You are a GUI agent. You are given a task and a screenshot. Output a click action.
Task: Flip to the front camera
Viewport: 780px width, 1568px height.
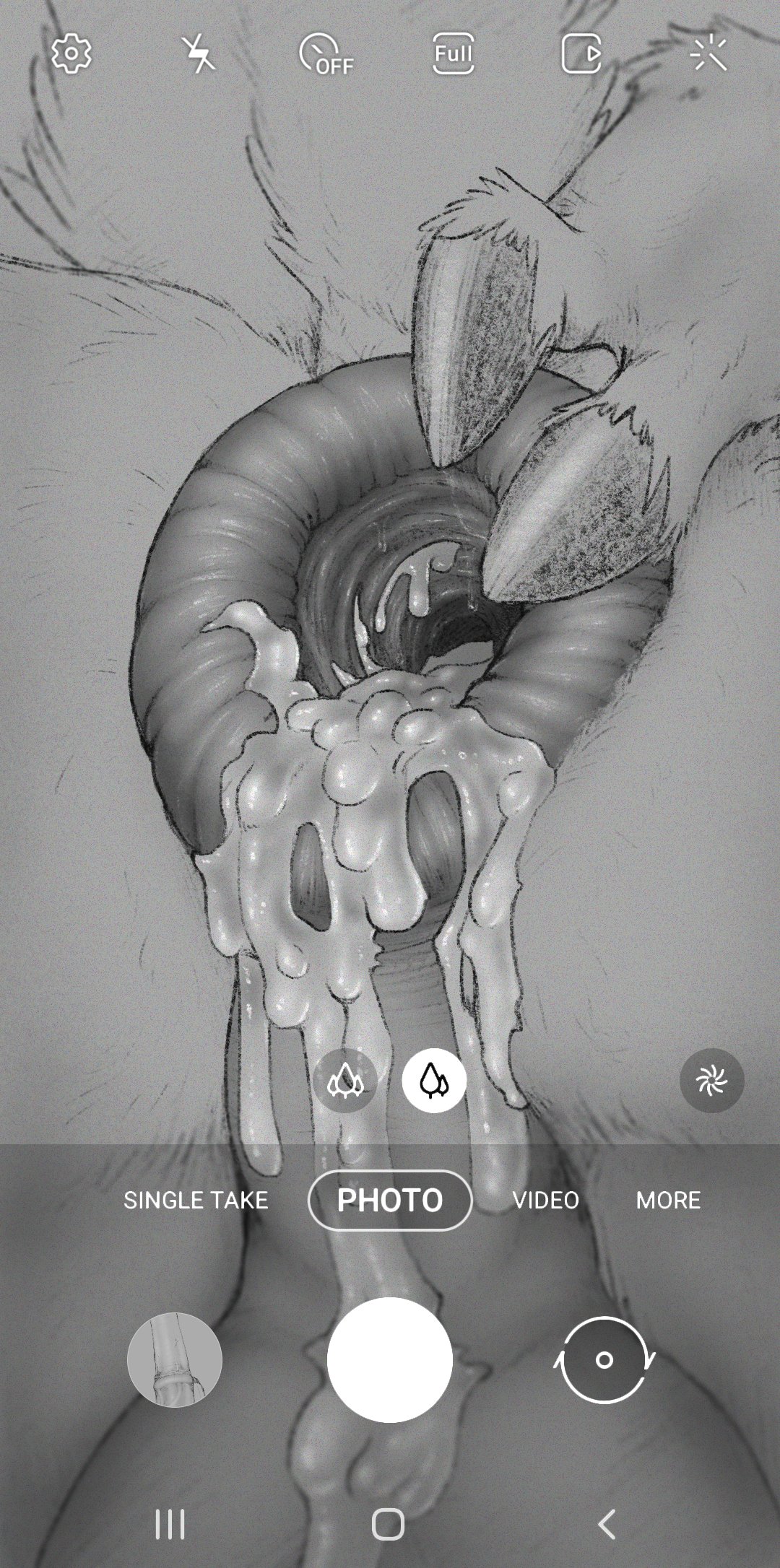604,1360
